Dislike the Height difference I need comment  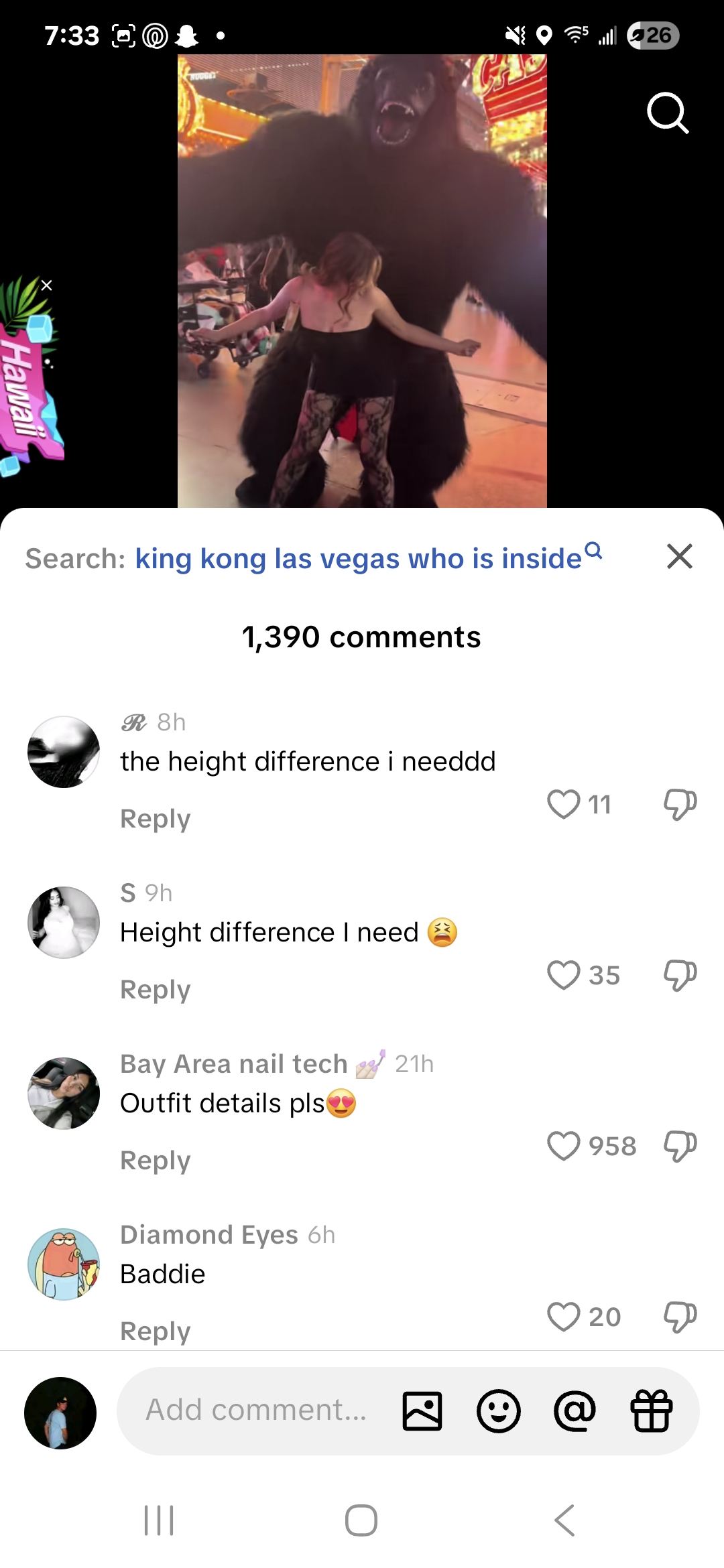coord(680,975)
